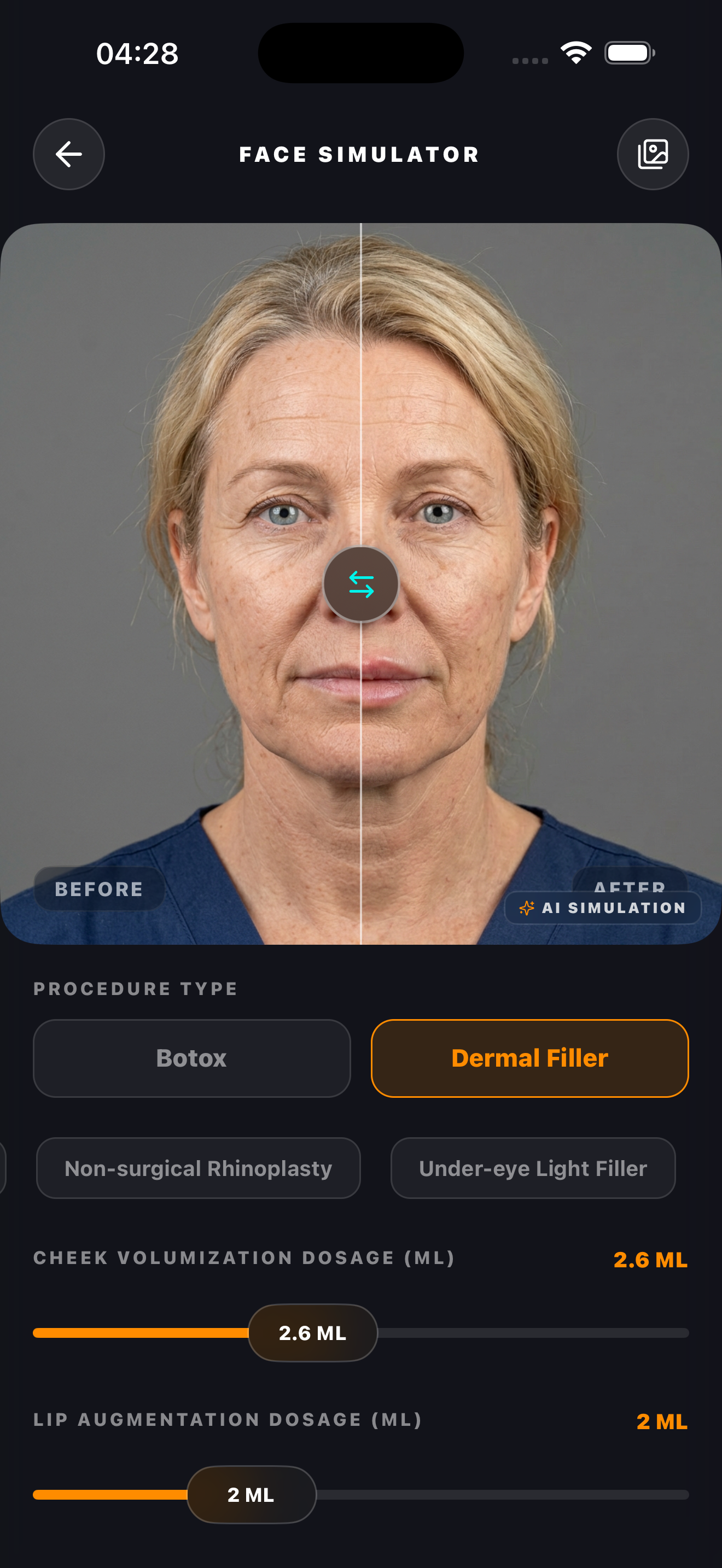Open the photo gallery icon
This screenshot has width=722, height=1568.
(x=653, y=154)
